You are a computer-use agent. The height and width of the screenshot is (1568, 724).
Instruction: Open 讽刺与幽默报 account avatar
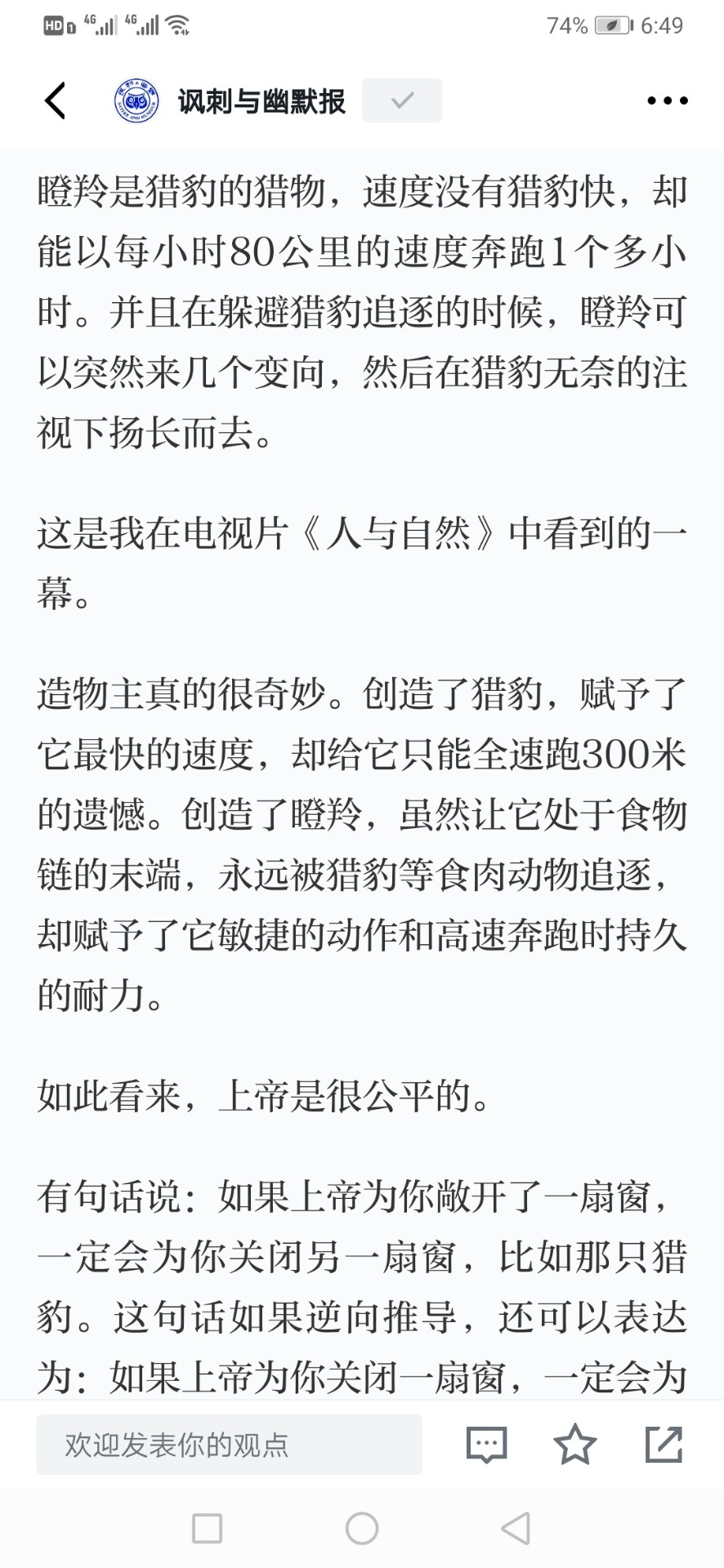[136, 100]
